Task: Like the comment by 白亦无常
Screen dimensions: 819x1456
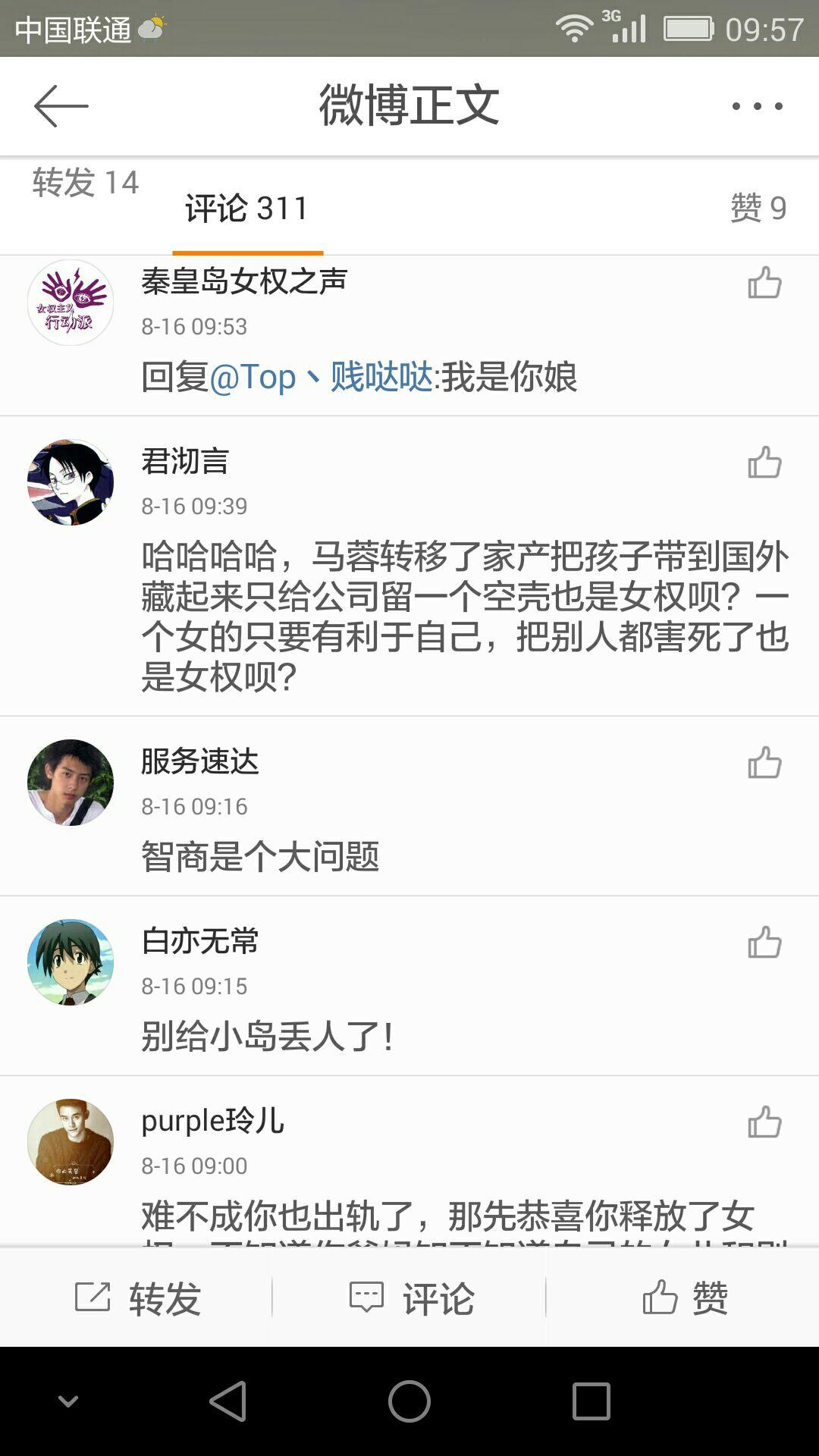Action: tap(766, 943)
